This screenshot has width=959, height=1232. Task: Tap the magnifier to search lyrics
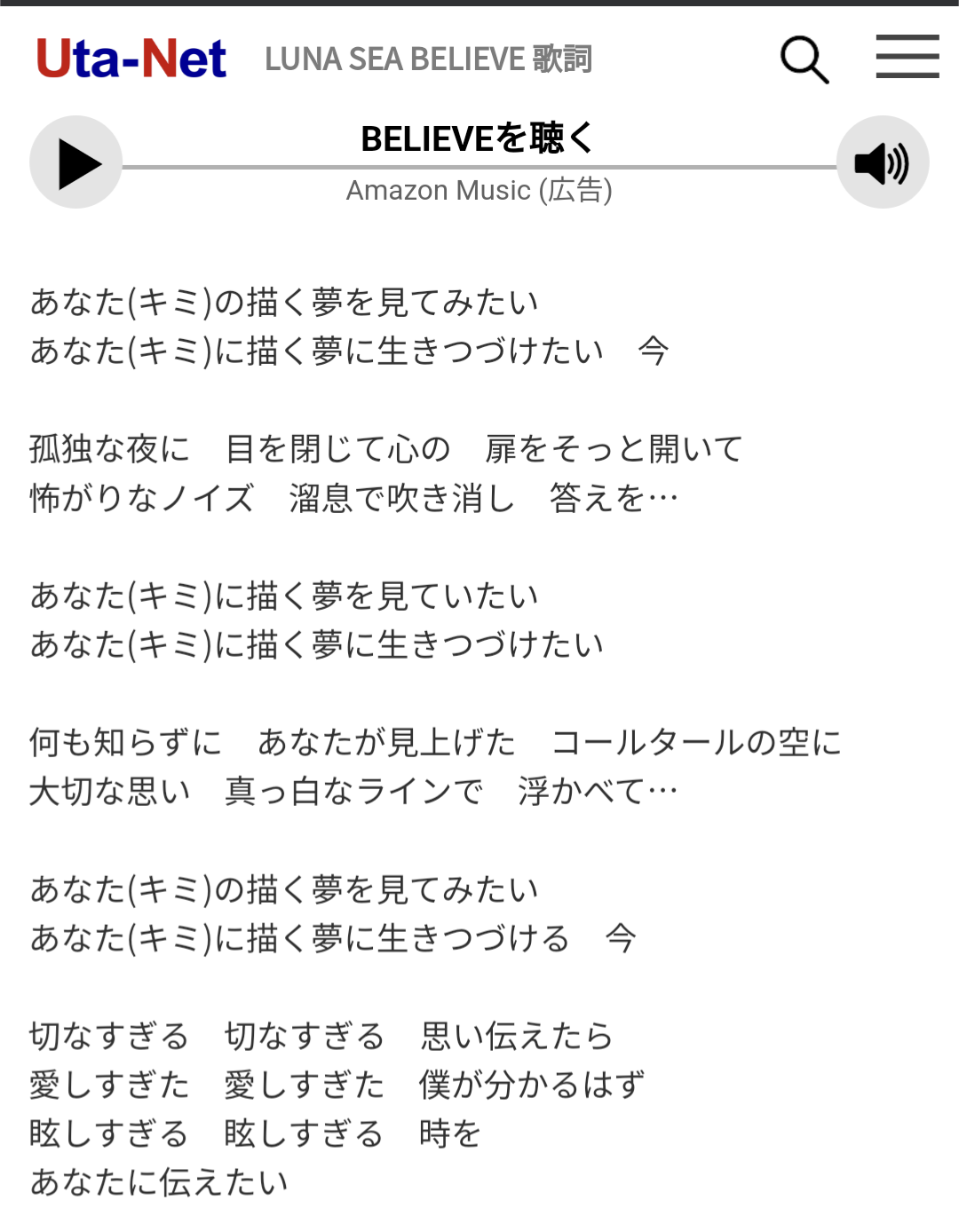(x=803, y=59)
